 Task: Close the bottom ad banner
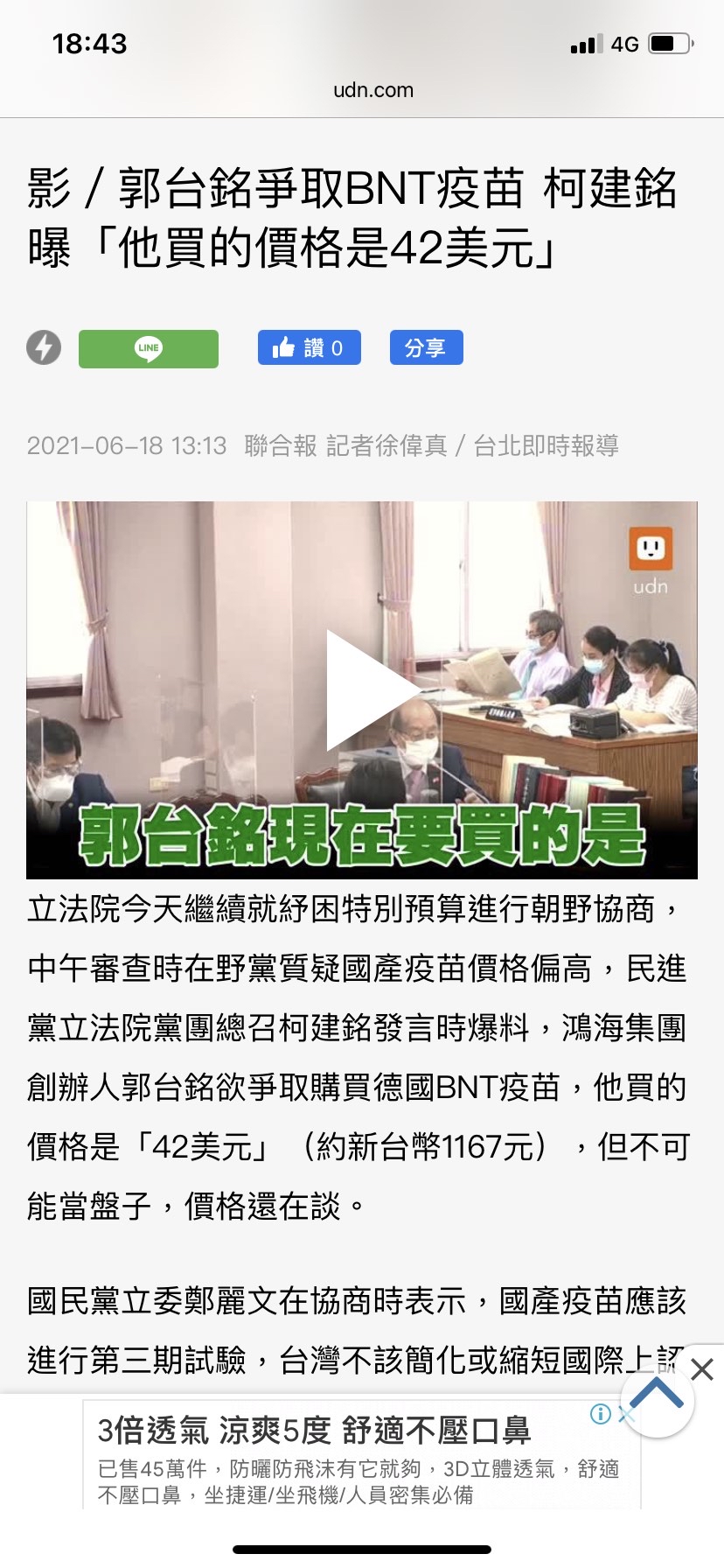702,1369
